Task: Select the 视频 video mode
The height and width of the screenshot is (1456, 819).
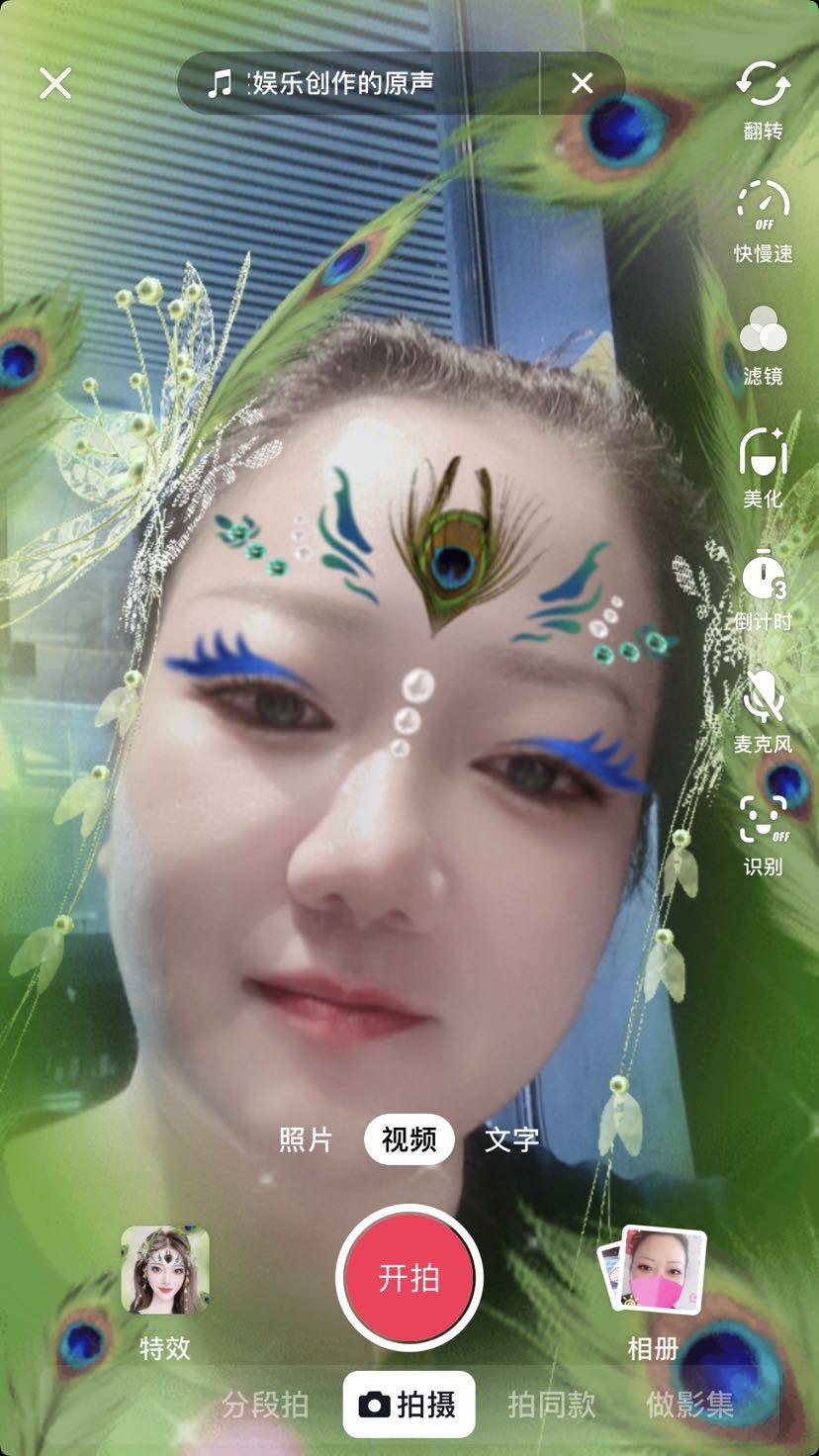Action: pos(409,1139)
